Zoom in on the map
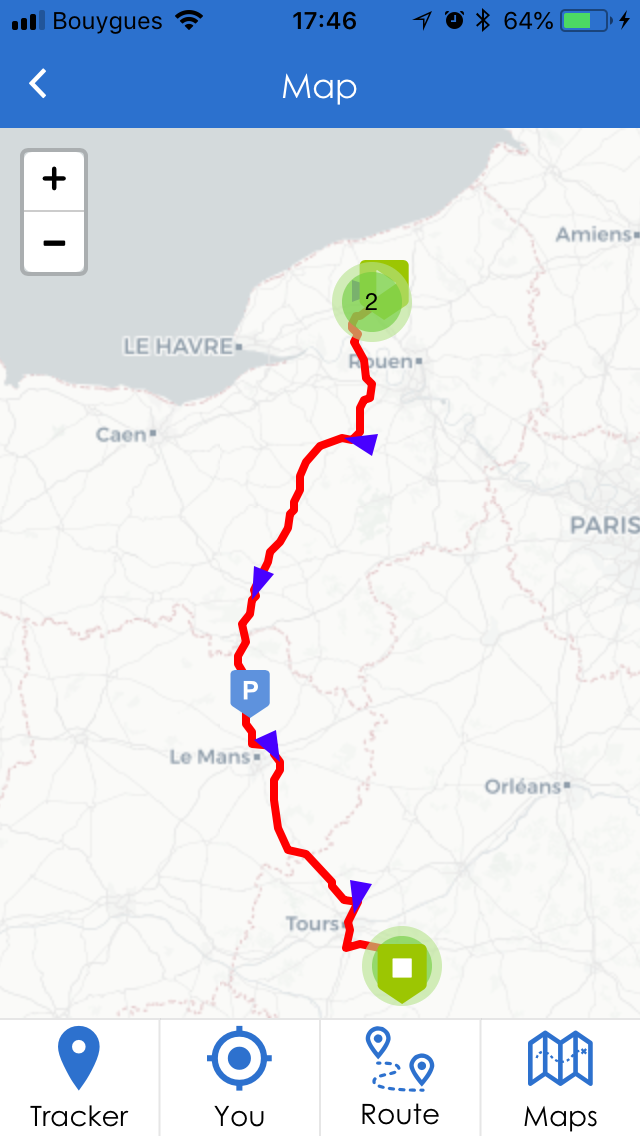 tap(54, 180)
